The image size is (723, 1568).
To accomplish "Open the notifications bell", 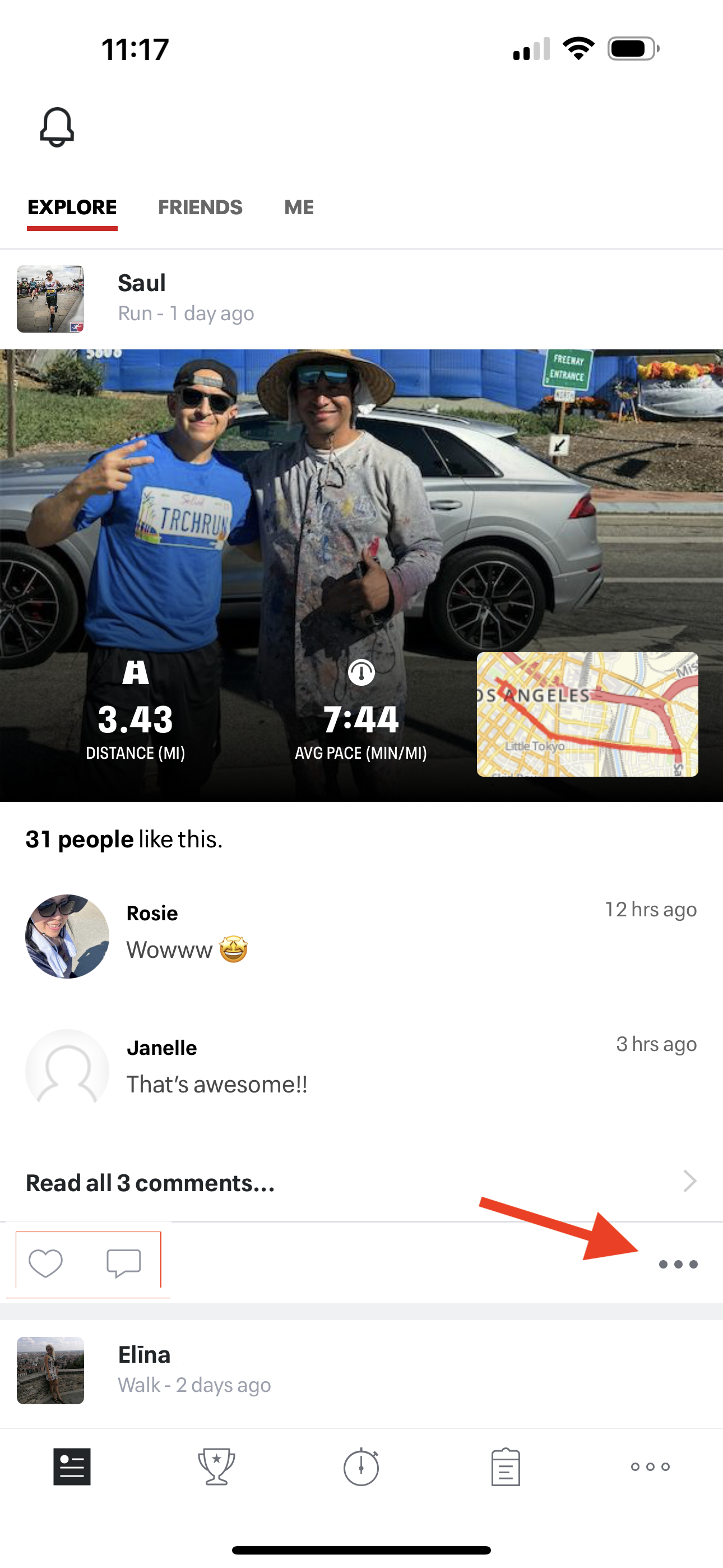I will pyautogui.click(x=57, y=127).
